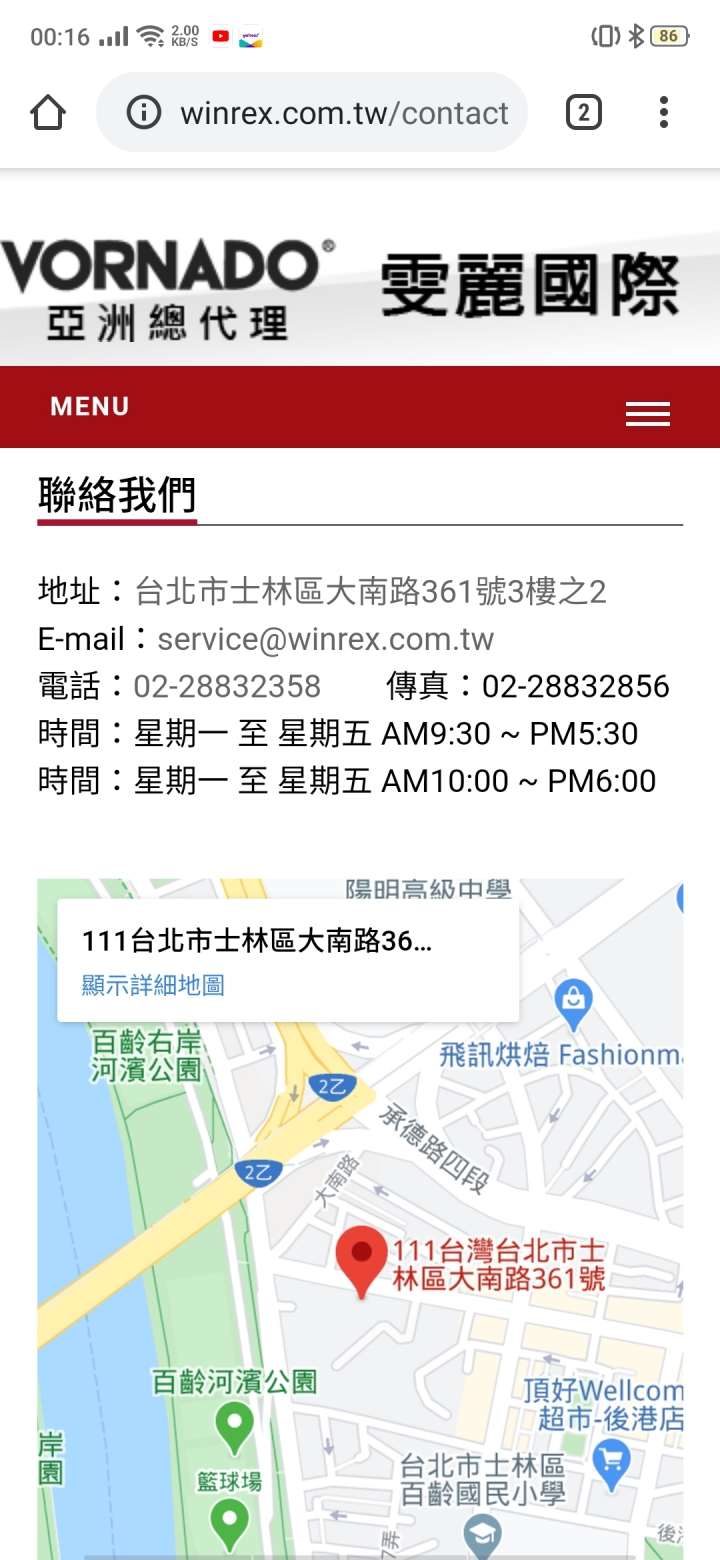Open 顯示詳細地圖 link on the map
This screenshot has width=720, height=1560.
pyautogui.click(x=153, y=985)
